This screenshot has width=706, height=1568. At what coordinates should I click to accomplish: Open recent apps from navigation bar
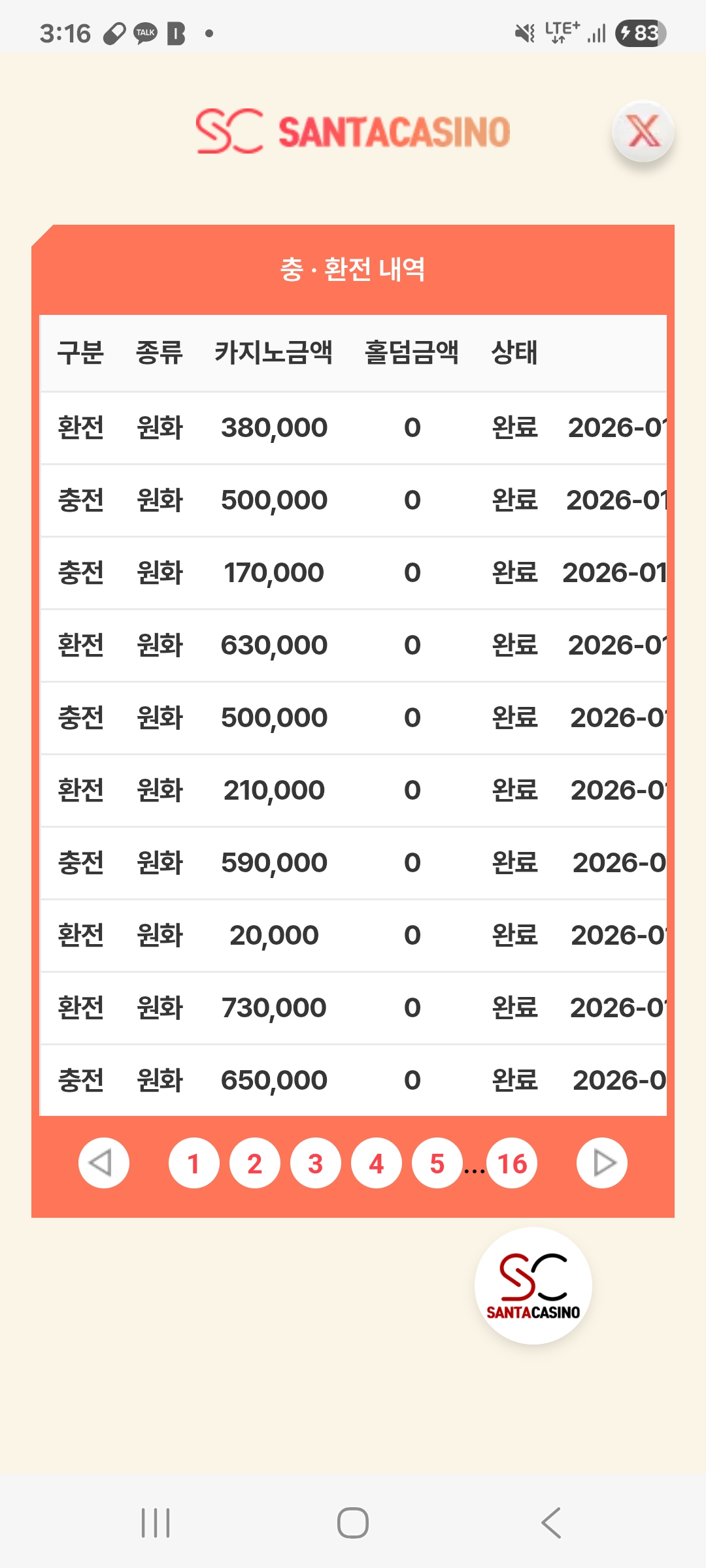[156, 1523]
